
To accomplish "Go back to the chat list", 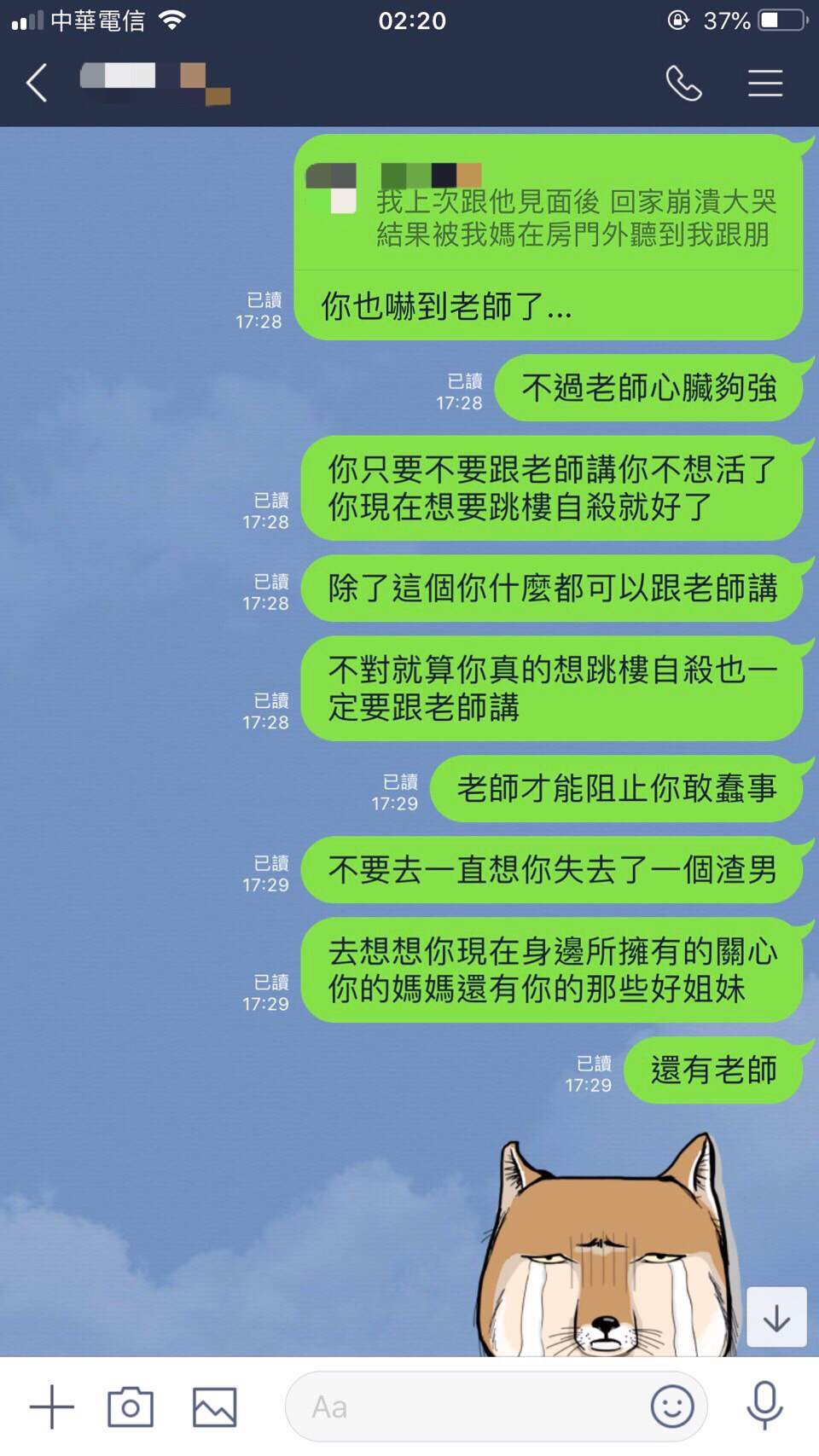I will (37, 84).
